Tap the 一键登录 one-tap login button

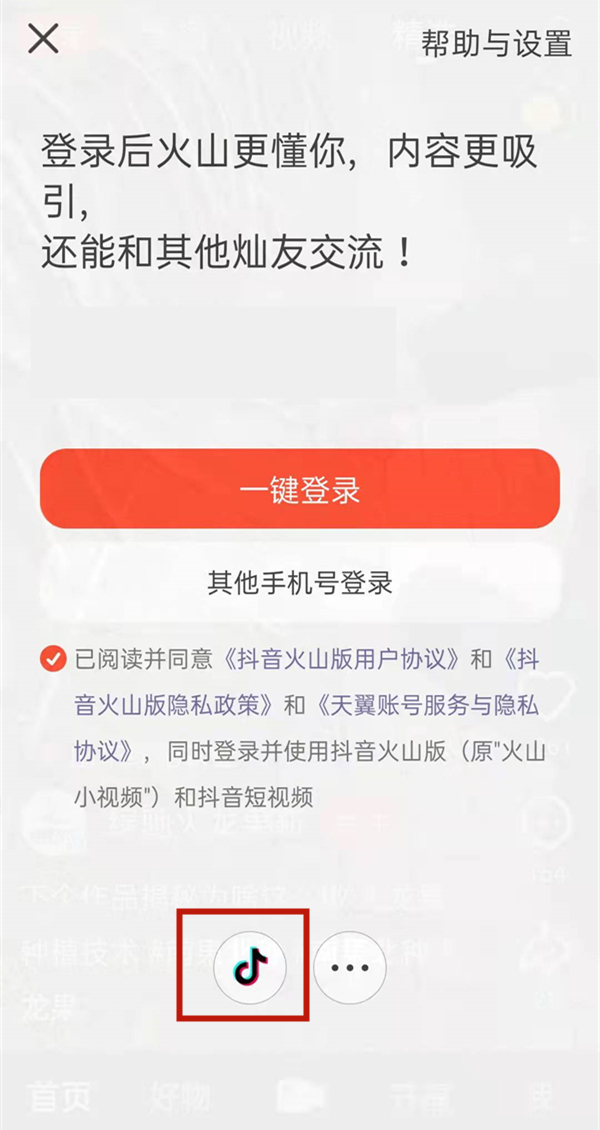coord(299,490)
